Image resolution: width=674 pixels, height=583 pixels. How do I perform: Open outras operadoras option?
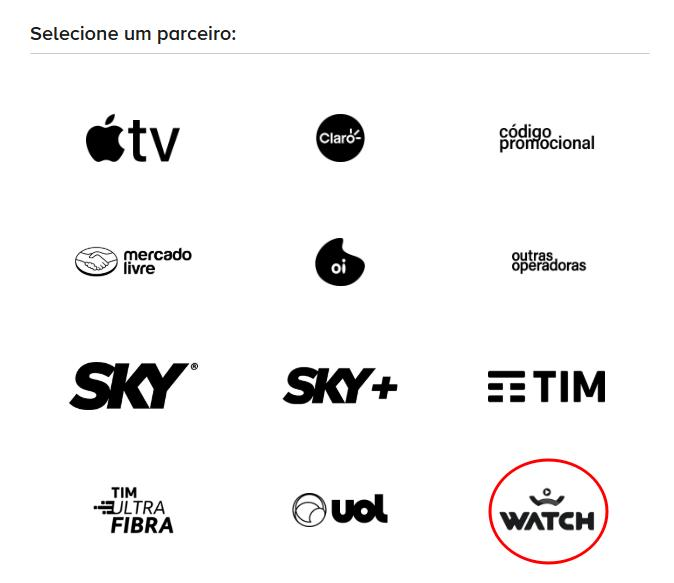pos(547,262)
